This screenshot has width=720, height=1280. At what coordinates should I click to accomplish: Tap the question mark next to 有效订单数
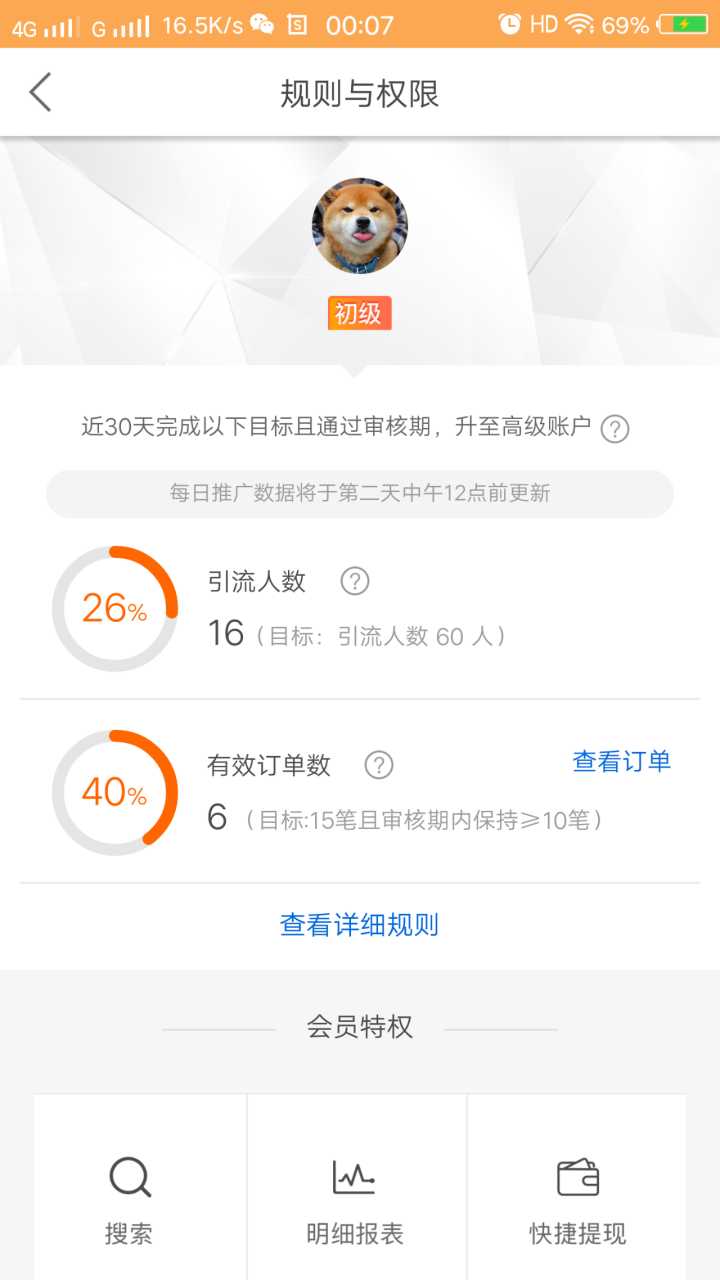click(378, 765)
